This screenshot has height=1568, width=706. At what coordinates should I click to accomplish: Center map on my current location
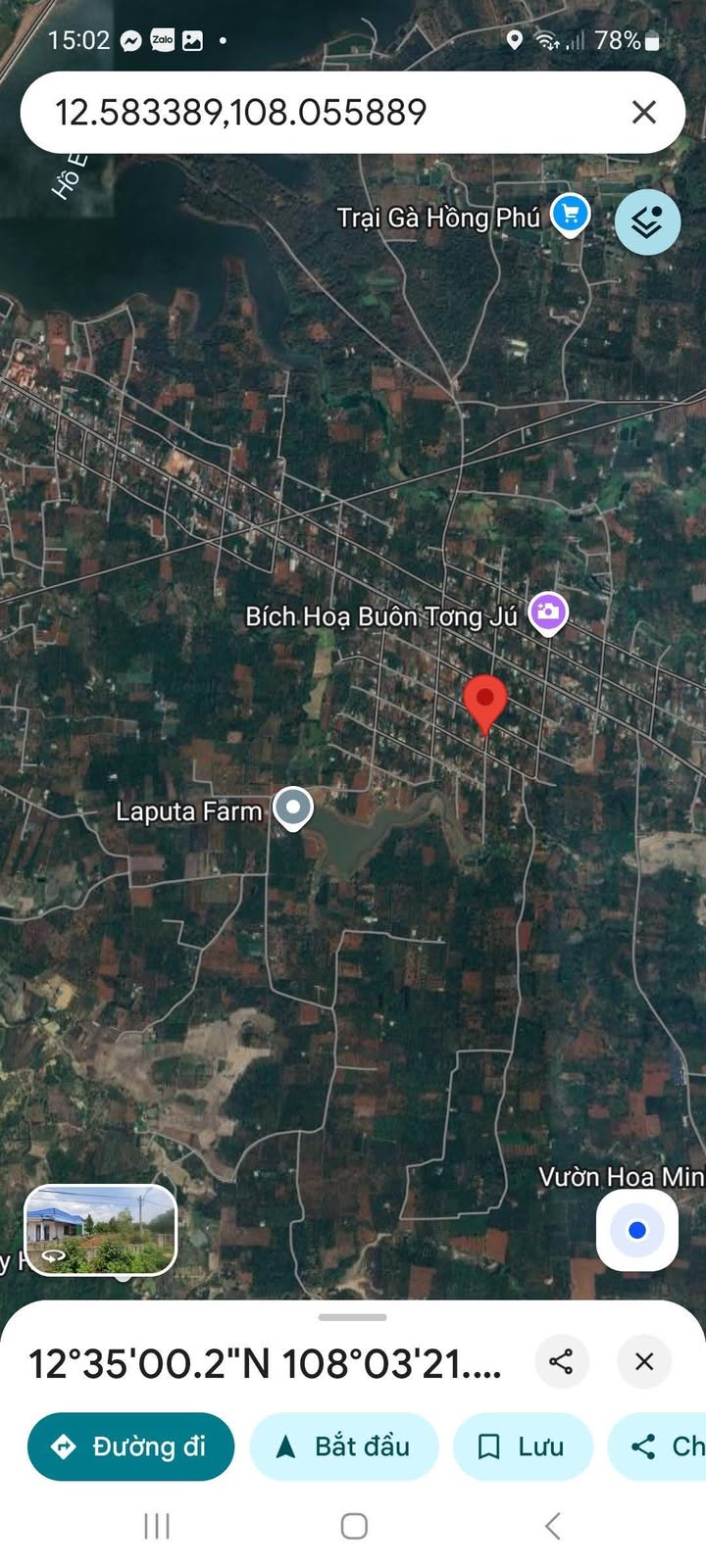tap(637, 1230)
